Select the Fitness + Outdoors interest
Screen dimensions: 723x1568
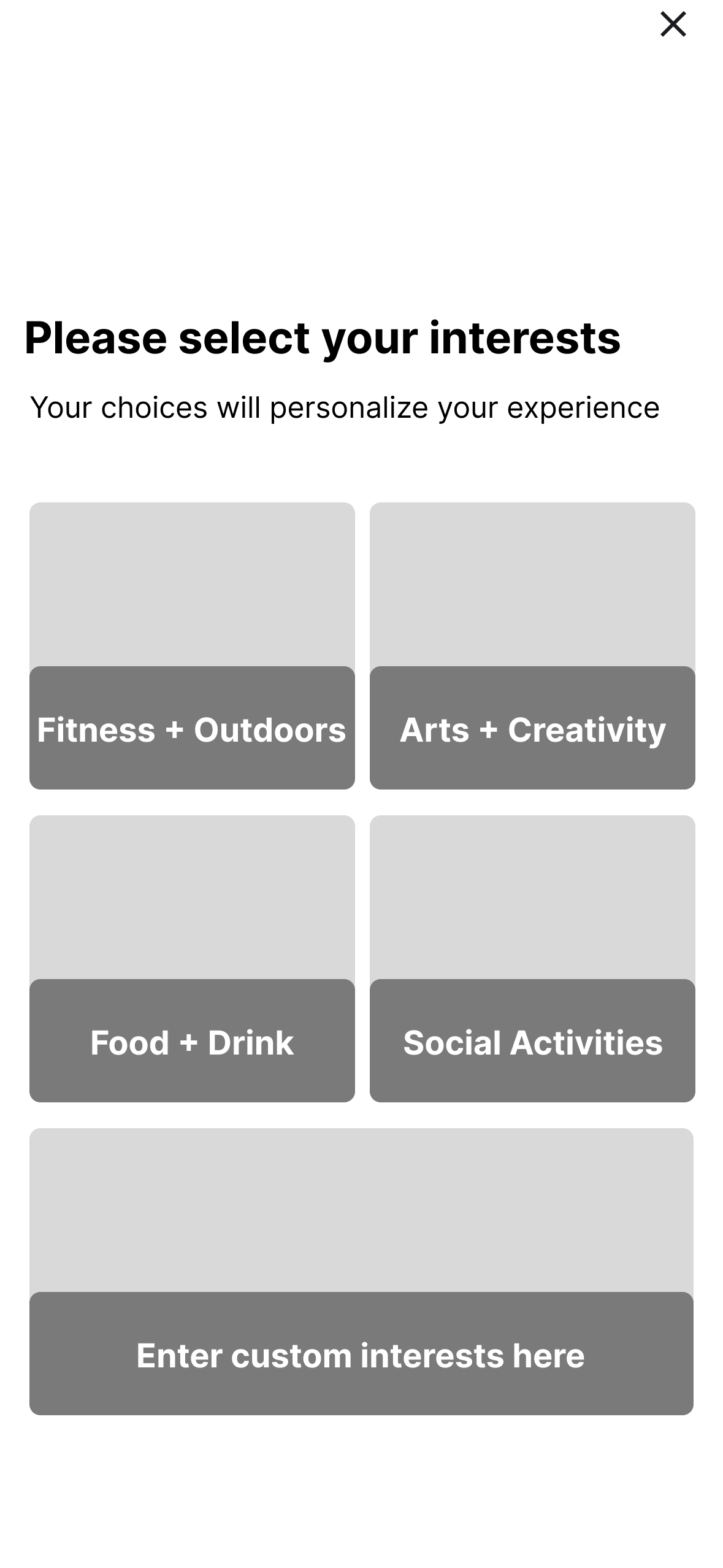[x=192, y=646]
